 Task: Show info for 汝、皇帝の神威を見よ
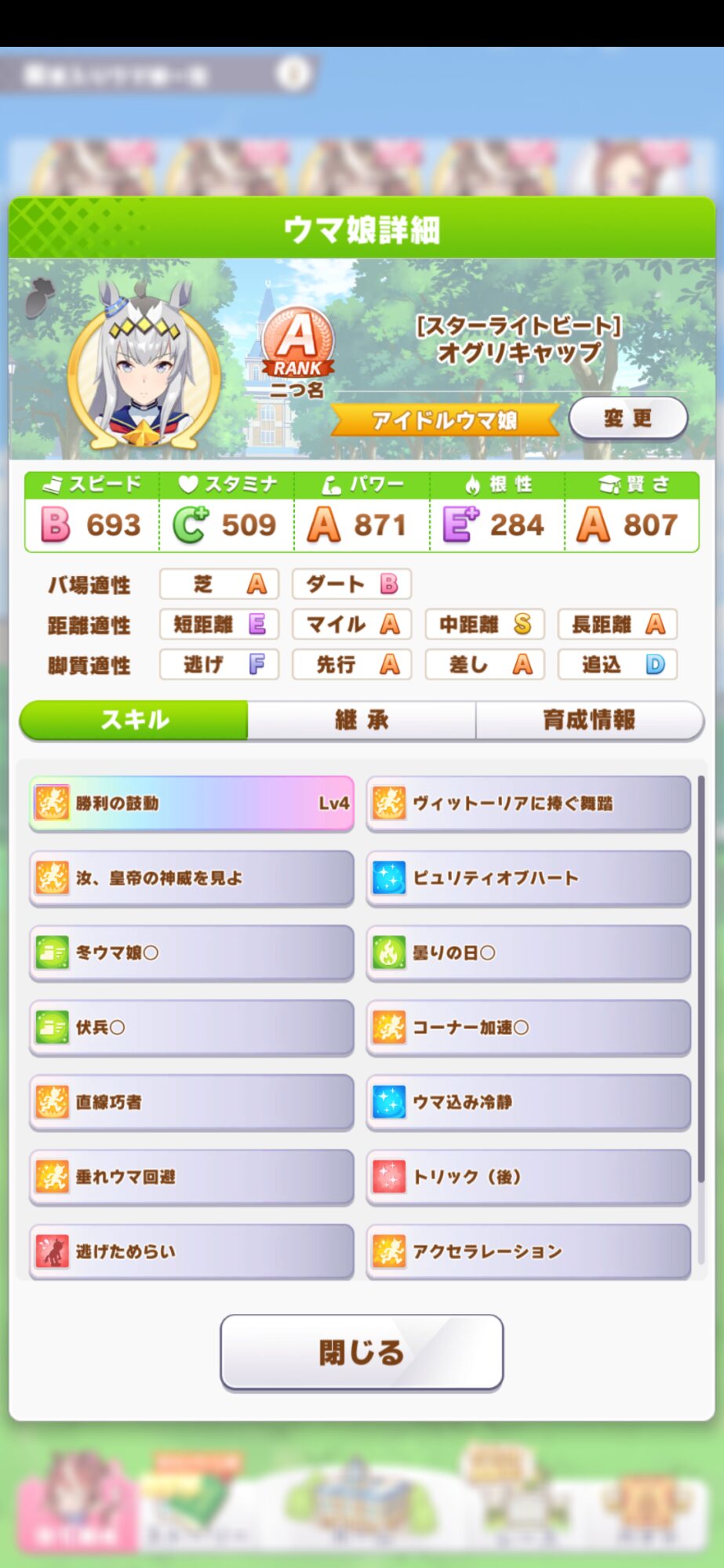(x=191, y=877)
